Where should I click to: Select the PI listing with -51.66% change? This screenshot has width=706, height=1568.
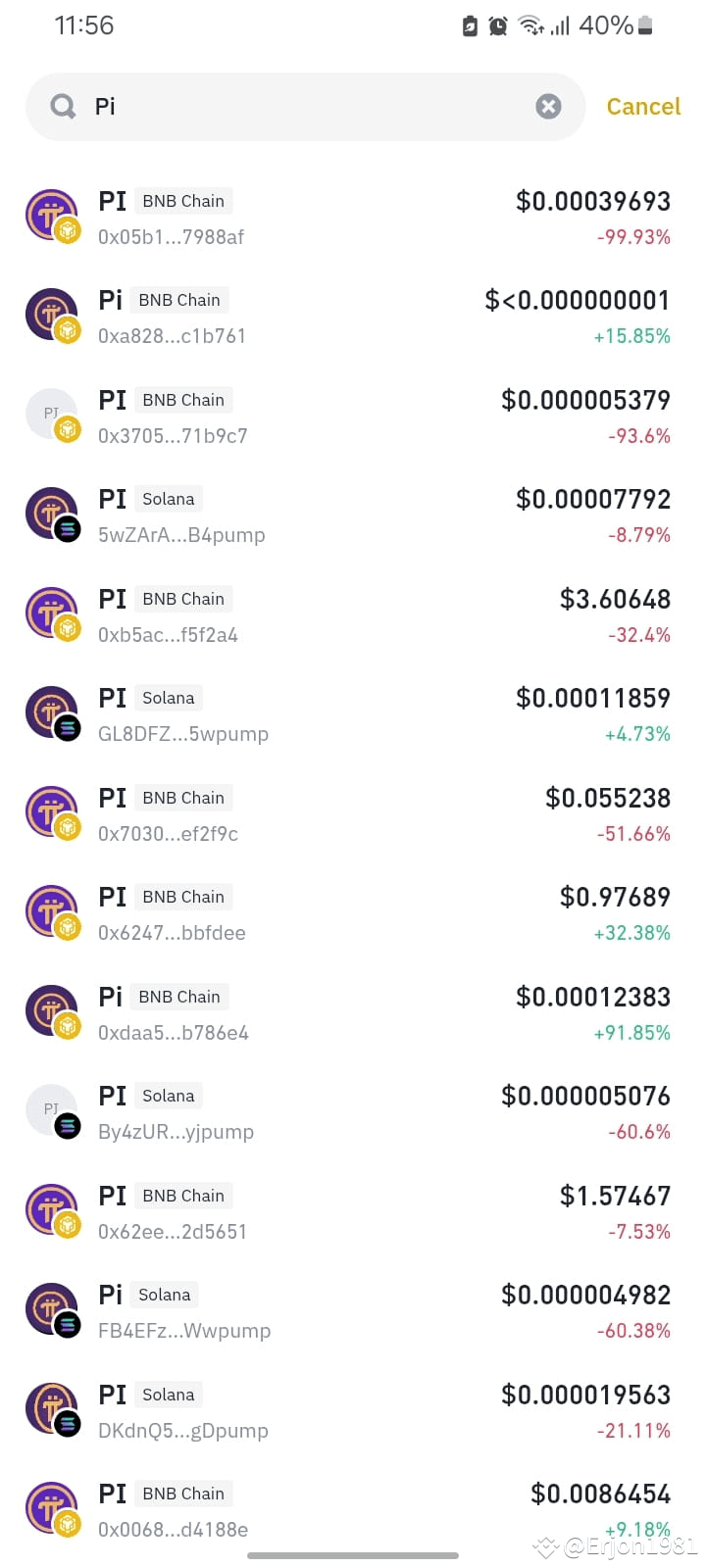tap(353, 811)
